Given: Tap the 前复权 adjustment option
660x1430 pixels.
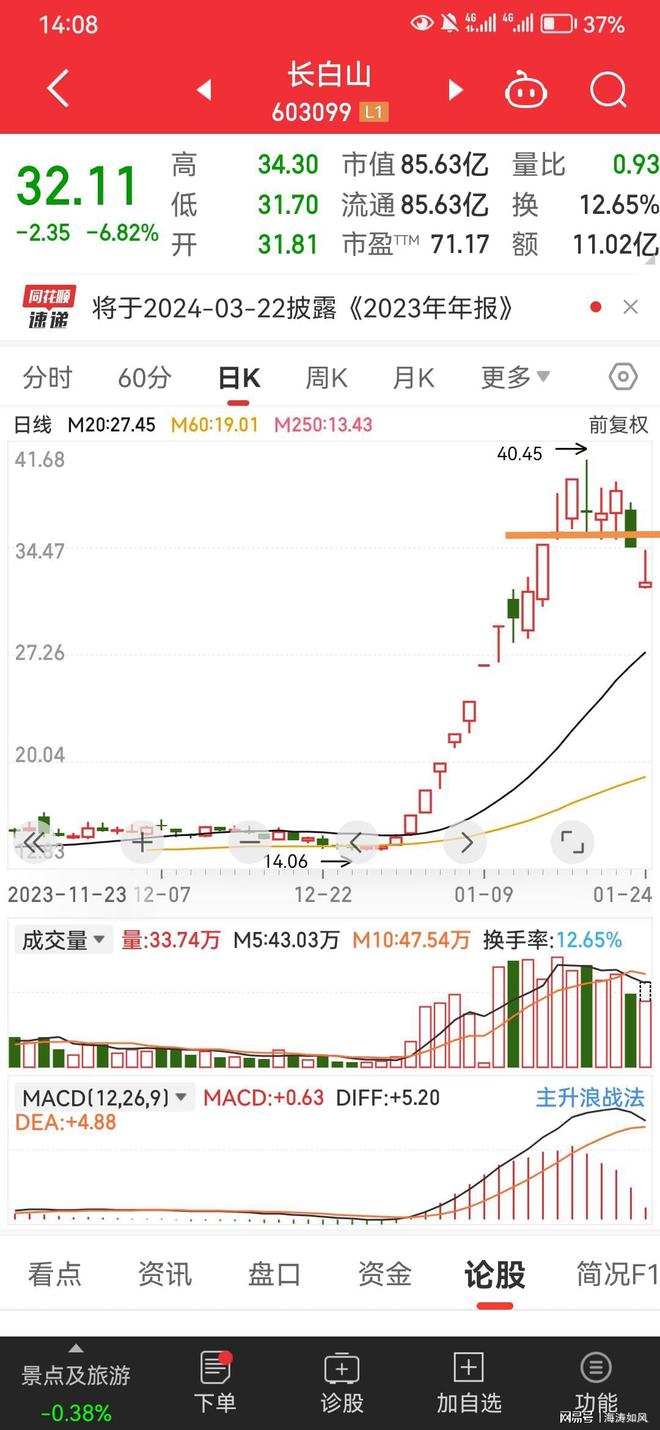Looking at the screenshot, I should [618, 425].
